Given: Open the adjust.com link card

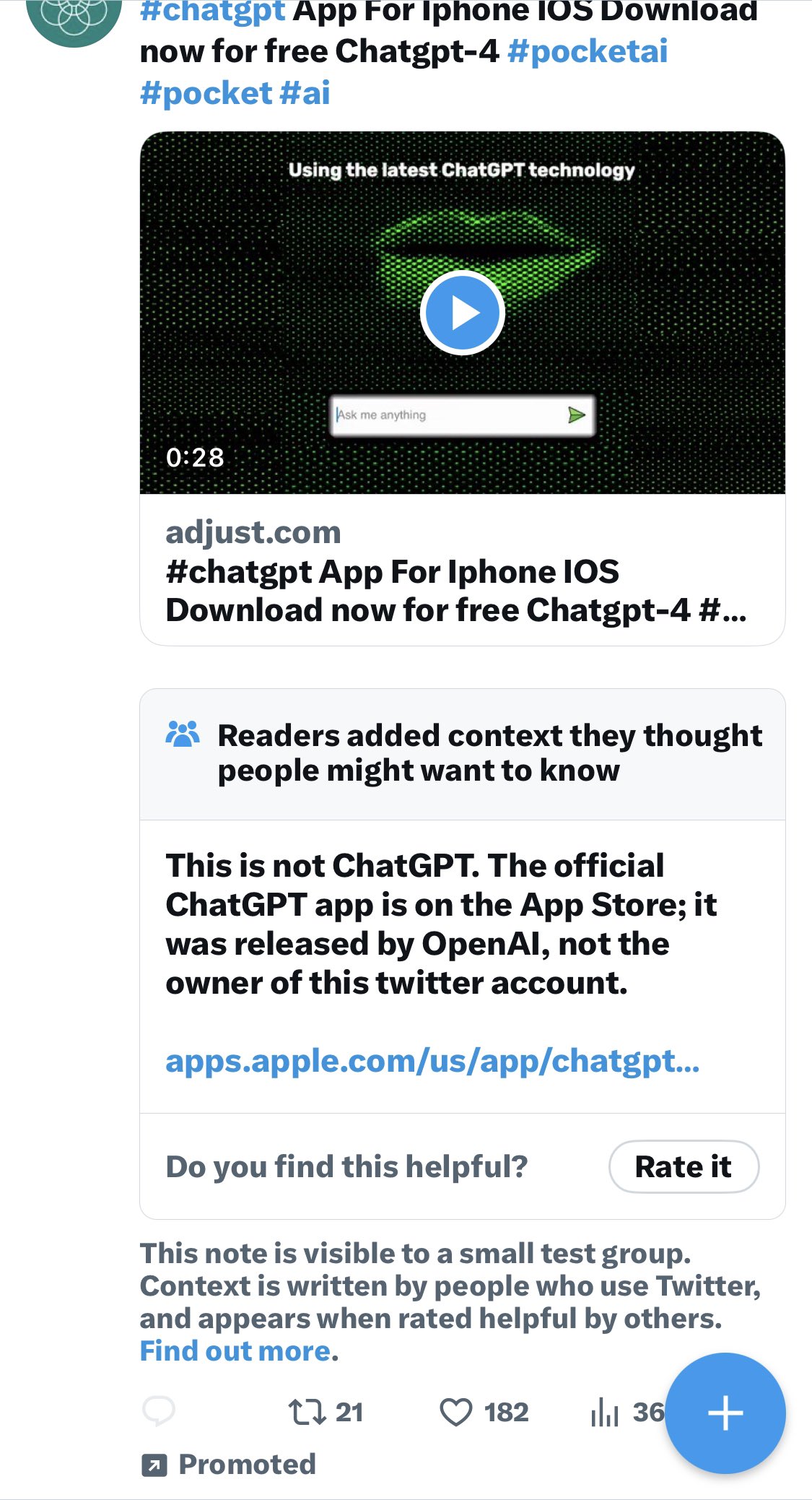Looking at the screenshot, I should point(462,570).
